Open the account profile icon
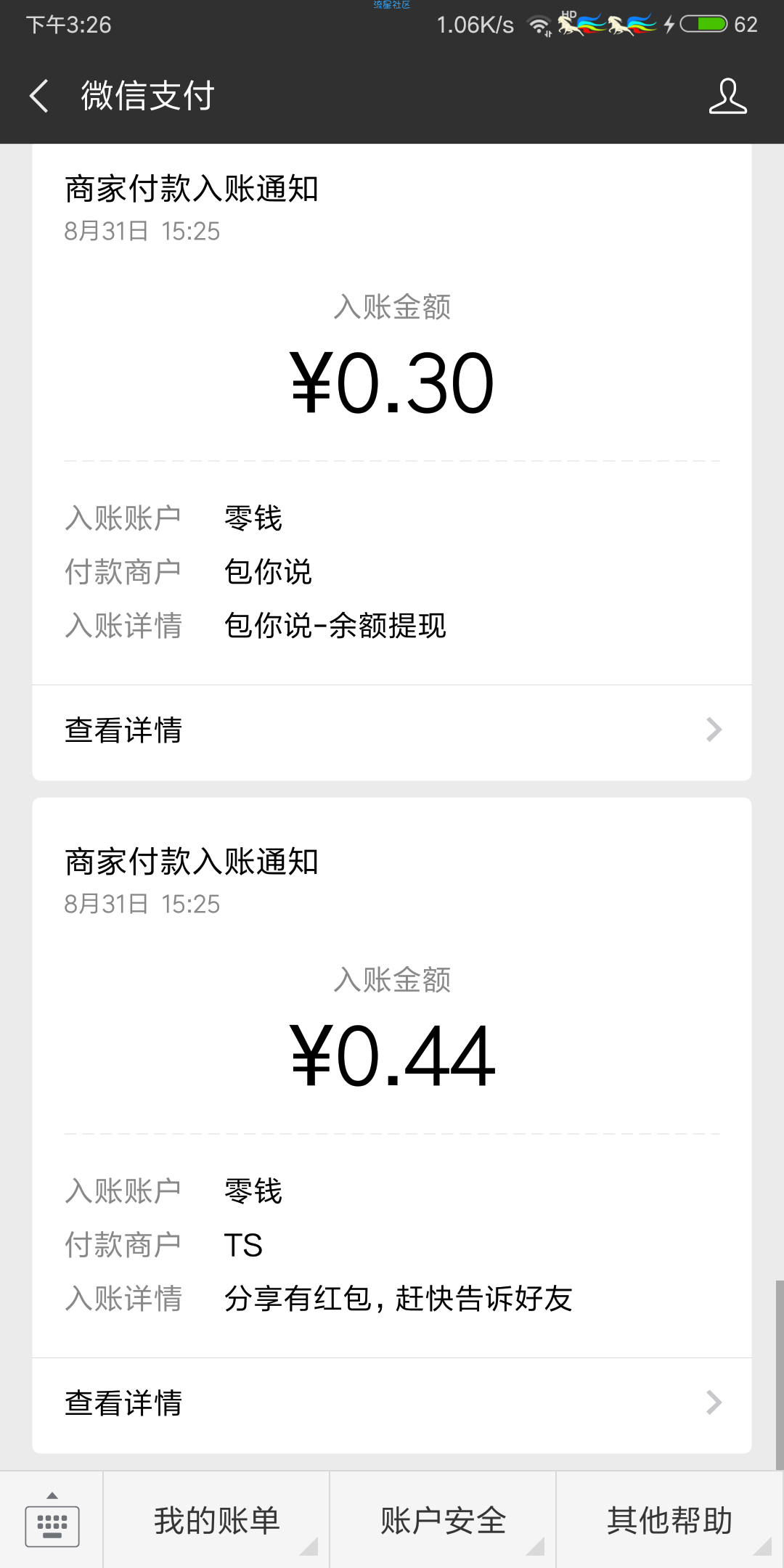This screenshot has width=784, height=1568. (x=727, y=96)
